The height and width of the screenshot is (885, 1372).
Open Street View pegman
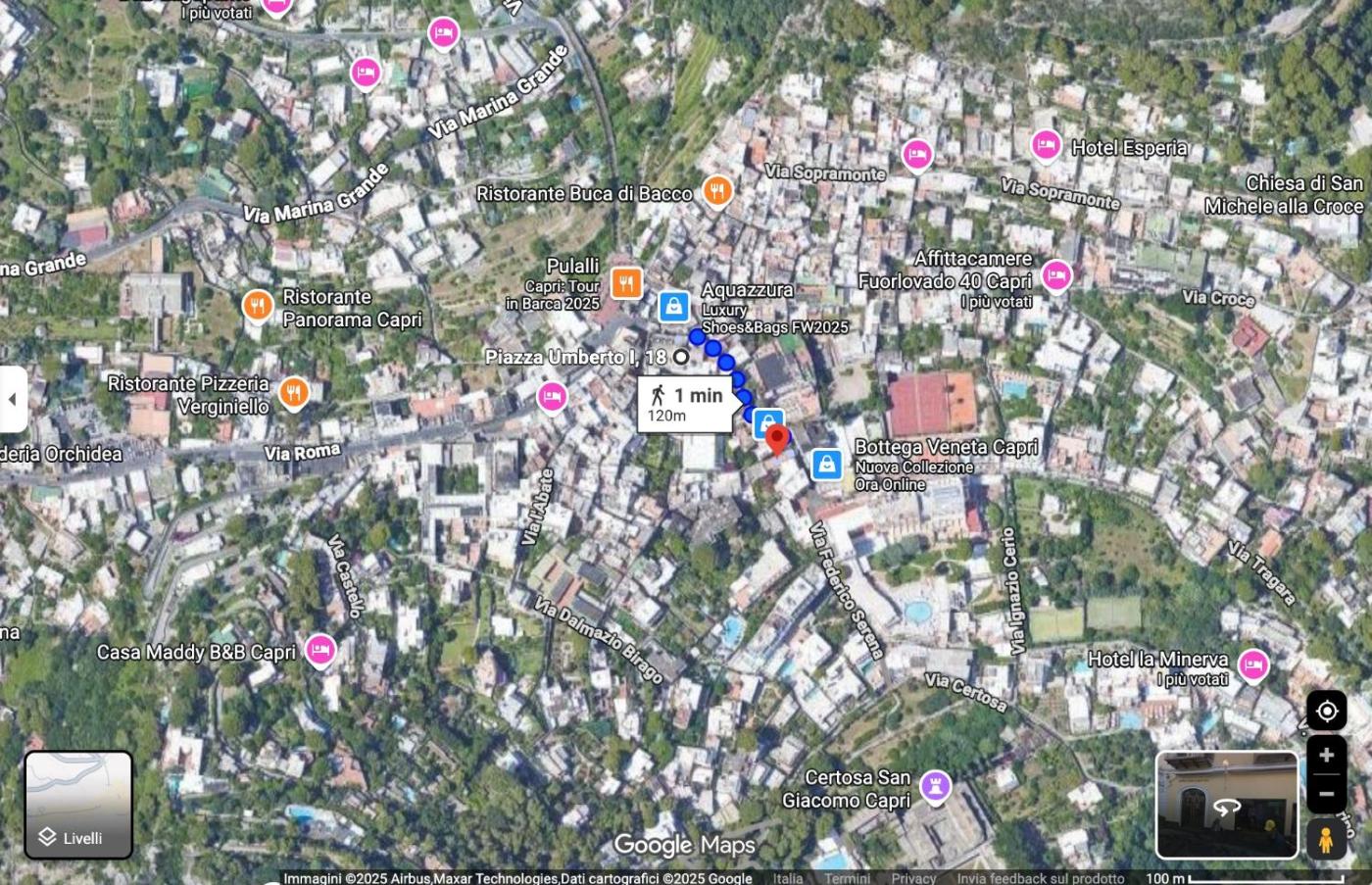[x=1326, y=839]
